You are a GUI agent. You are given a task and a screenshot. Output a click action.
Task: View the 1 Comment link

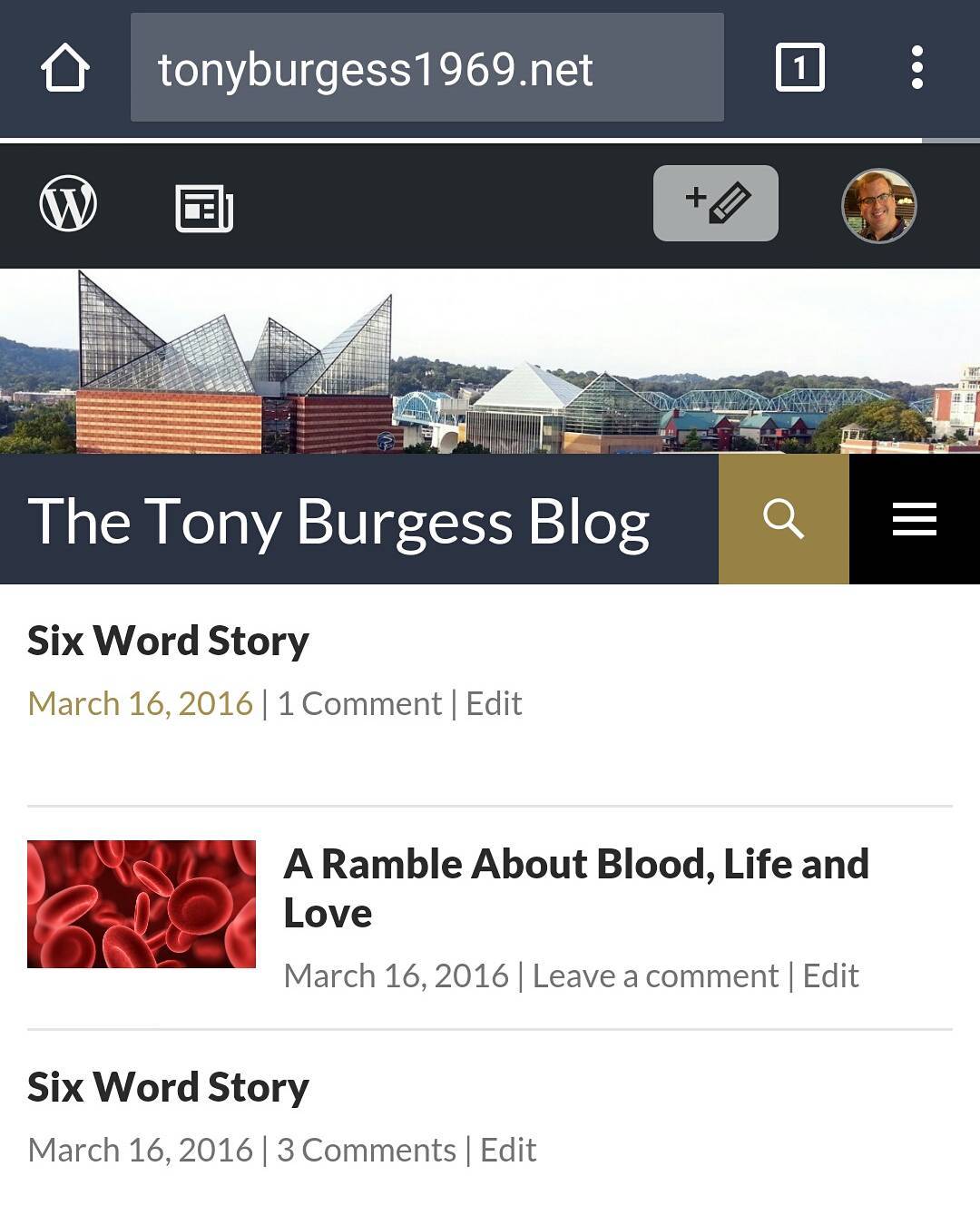coord(359,704)
